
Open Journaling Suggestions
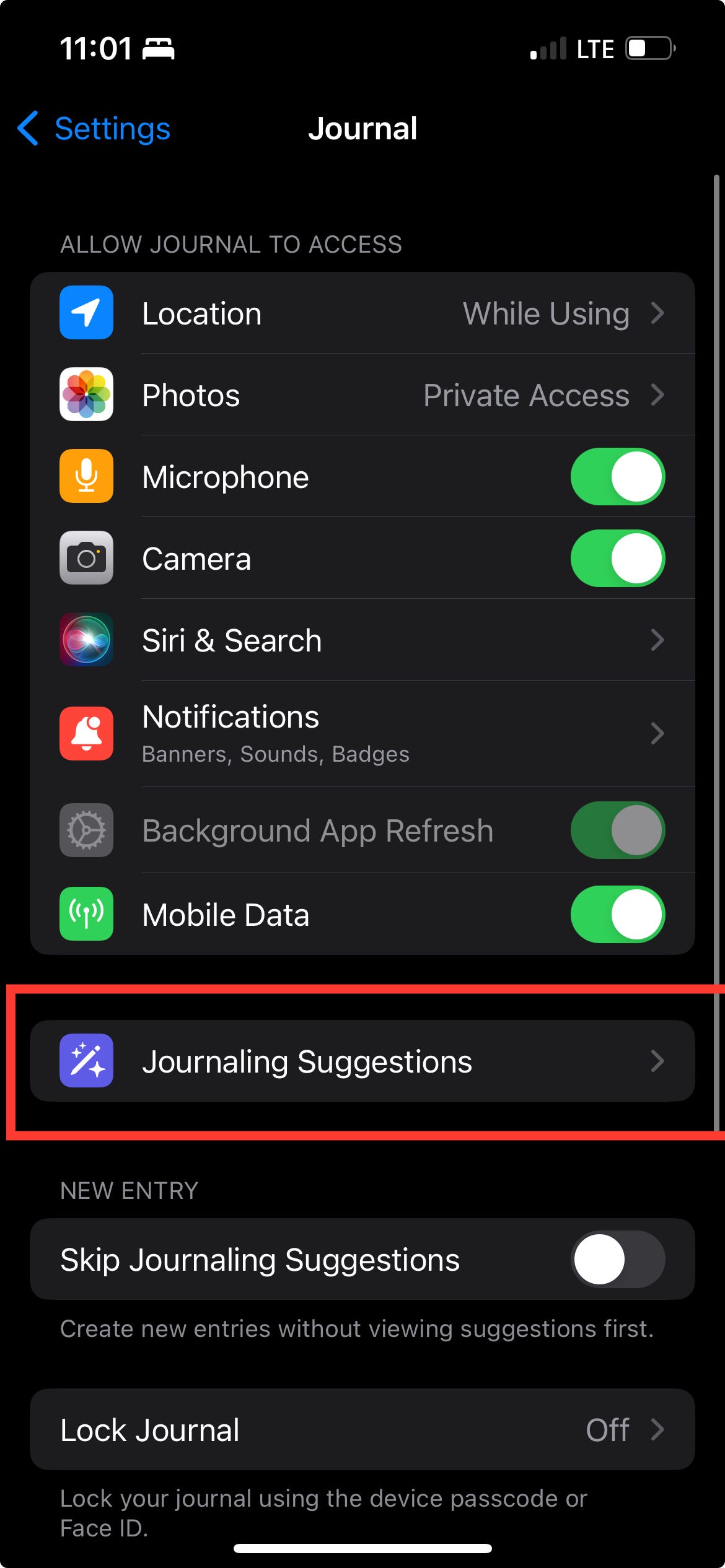coord(362,1061)
